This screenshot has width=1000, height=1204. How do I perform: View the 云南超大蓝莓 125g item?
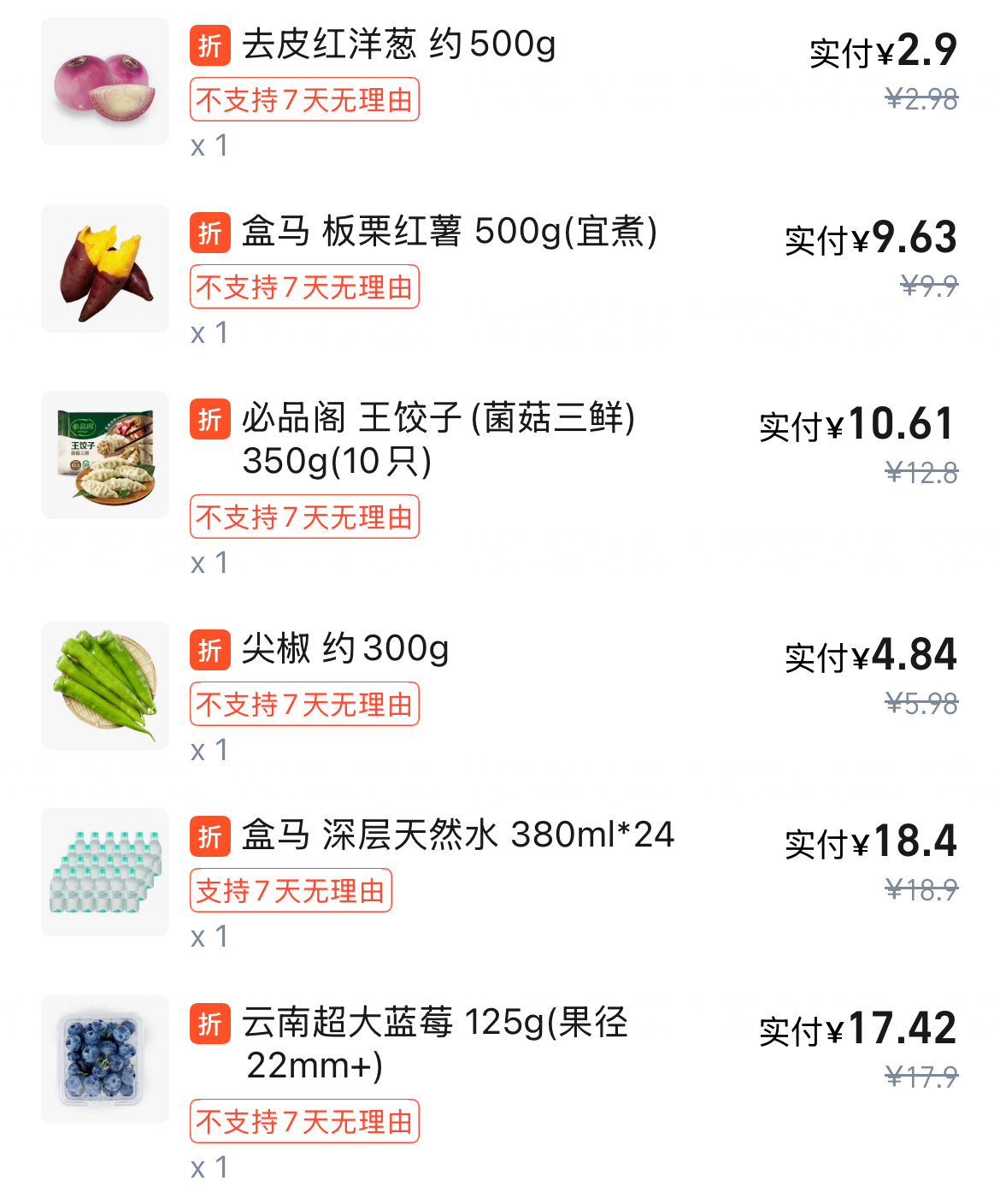434,1023
